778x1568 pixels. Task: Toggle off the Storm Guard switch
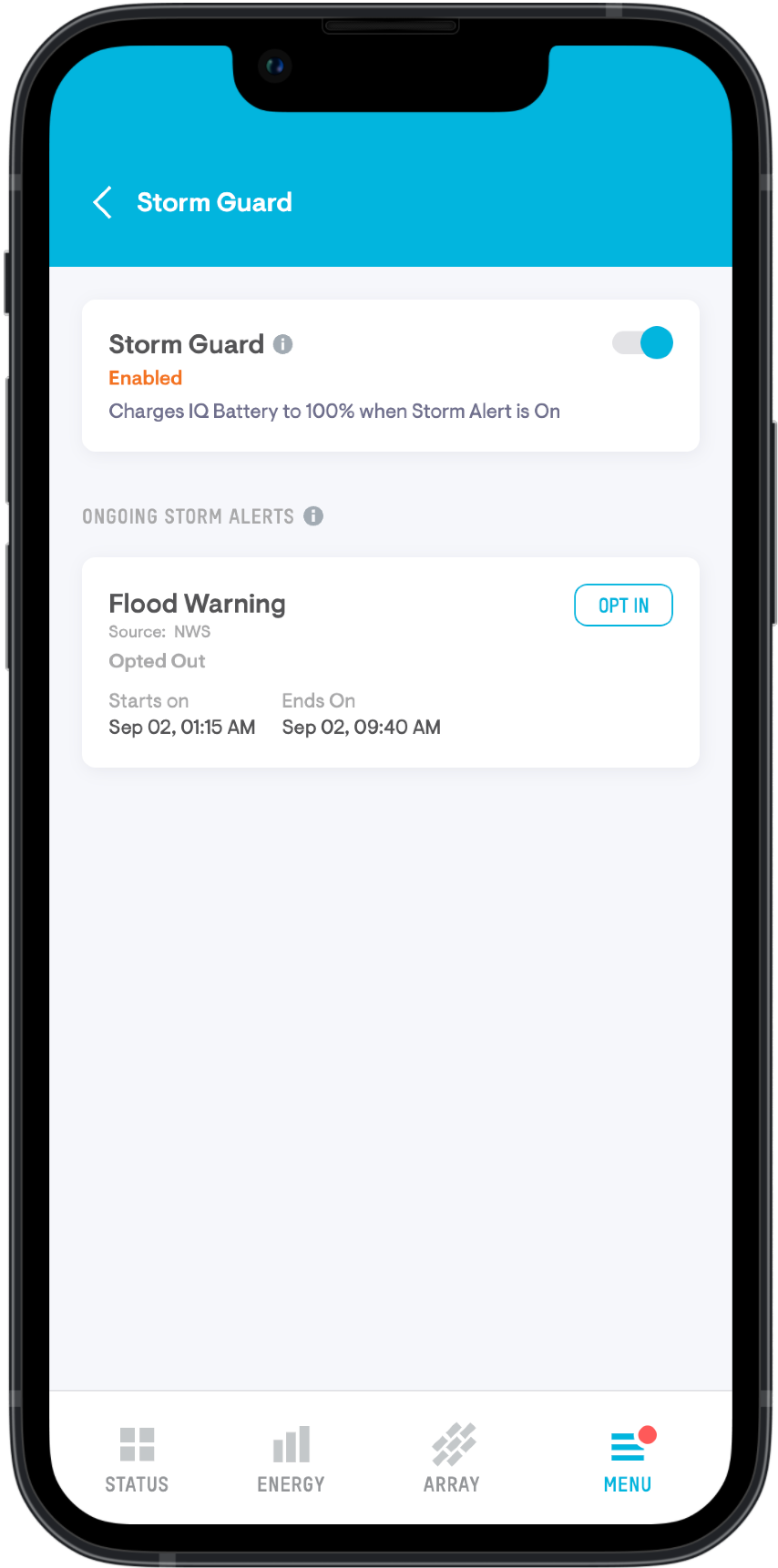pos(643,343)
